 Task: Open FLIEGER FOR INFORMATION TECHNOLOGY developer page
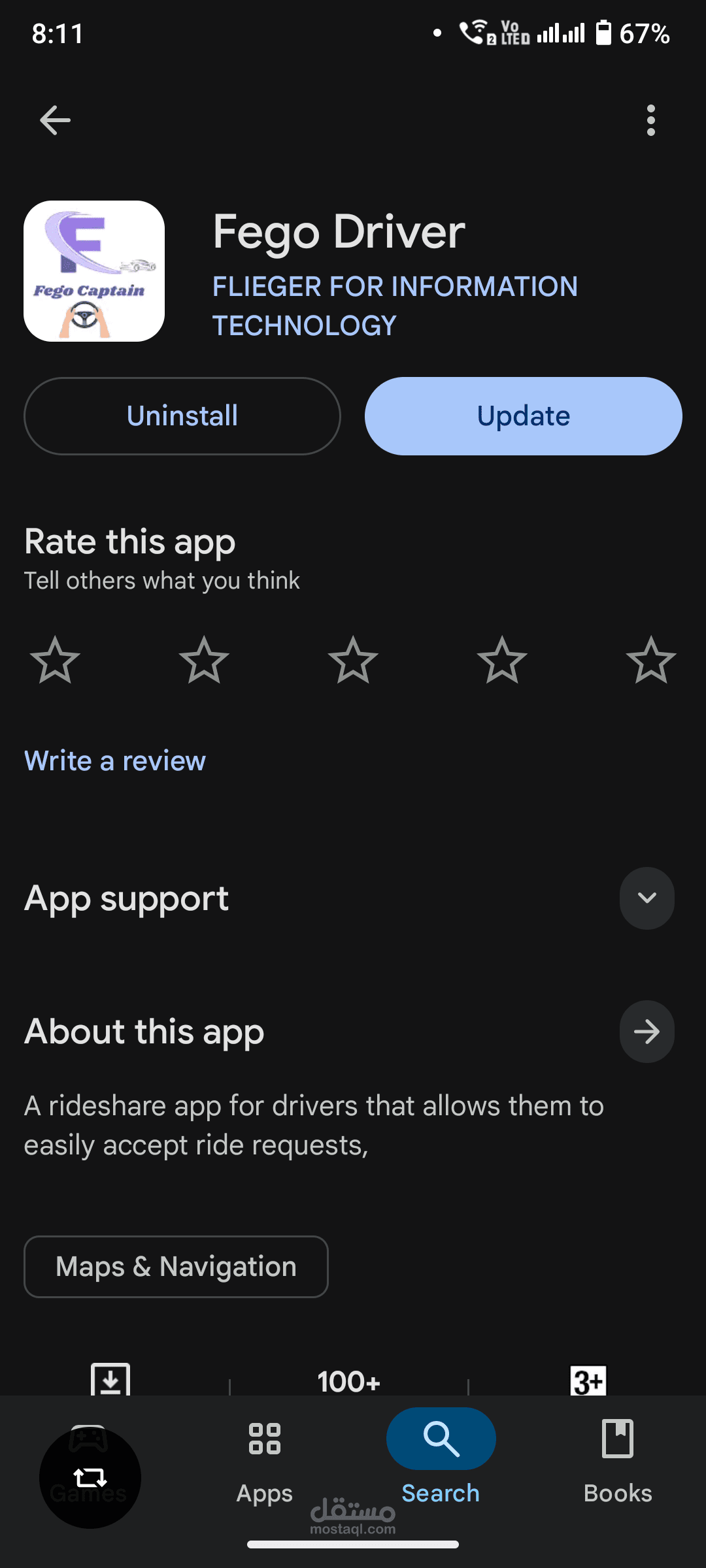[x=394, y=306]
